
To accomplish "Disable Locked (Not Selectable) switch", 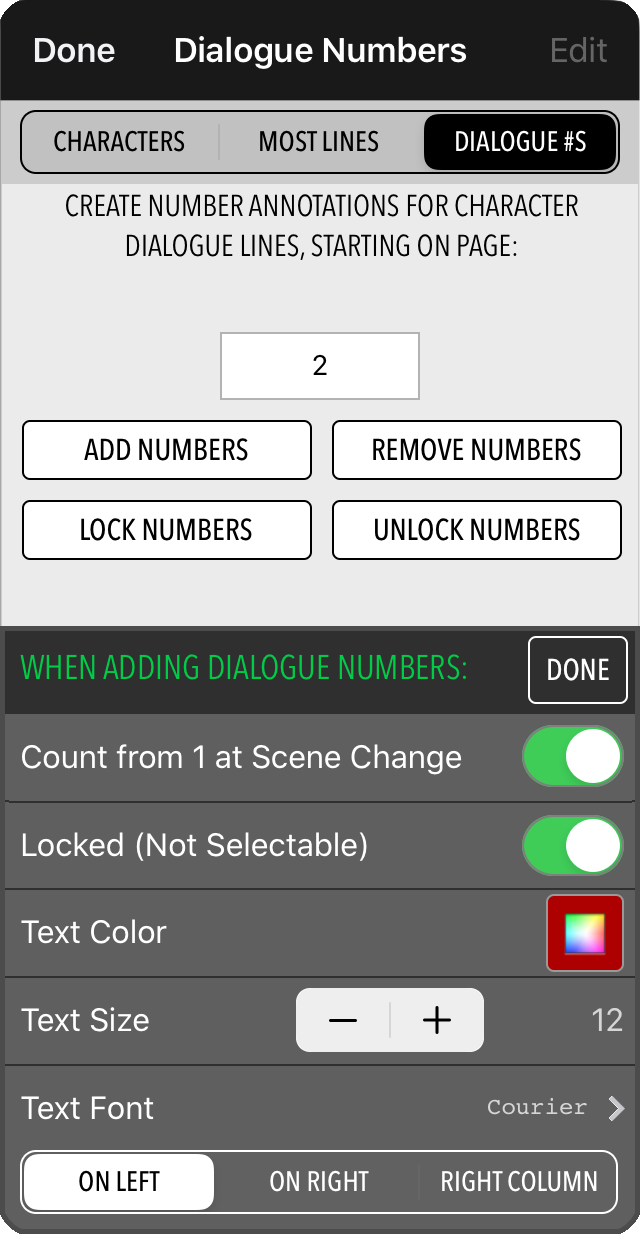I will pos(572,845).
